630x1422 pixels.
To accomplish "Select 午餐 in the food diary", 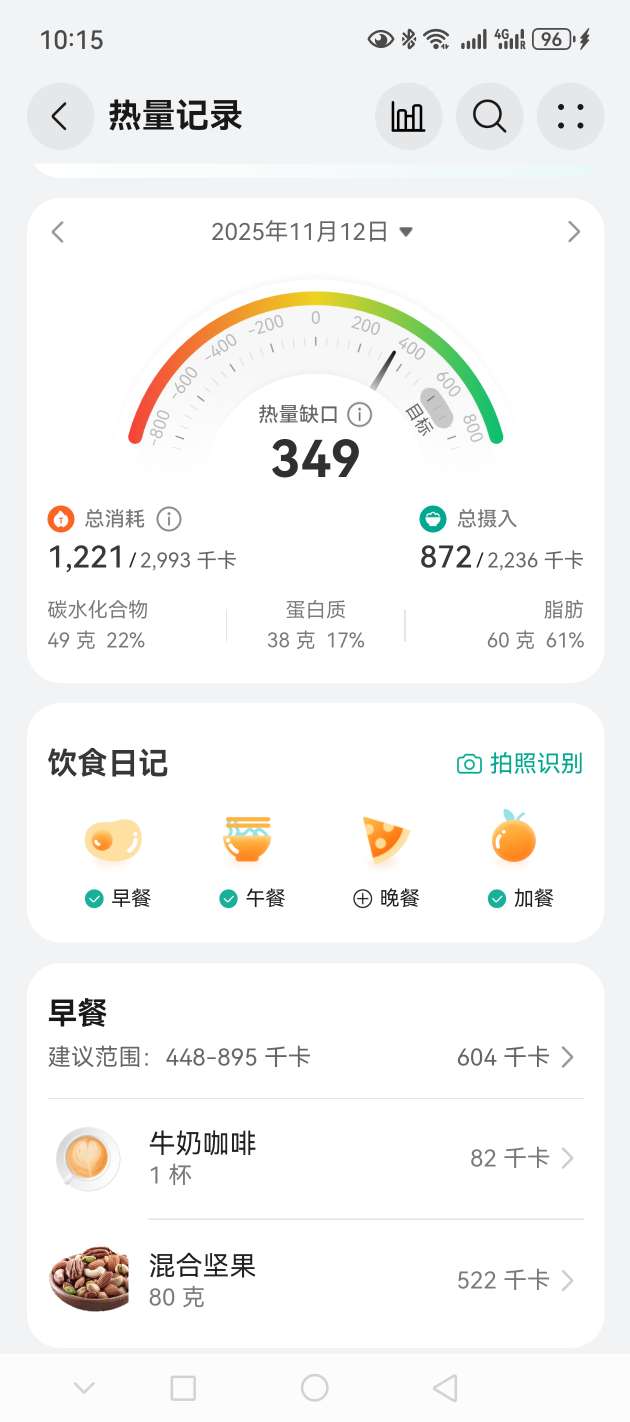I will click(247, 858).
